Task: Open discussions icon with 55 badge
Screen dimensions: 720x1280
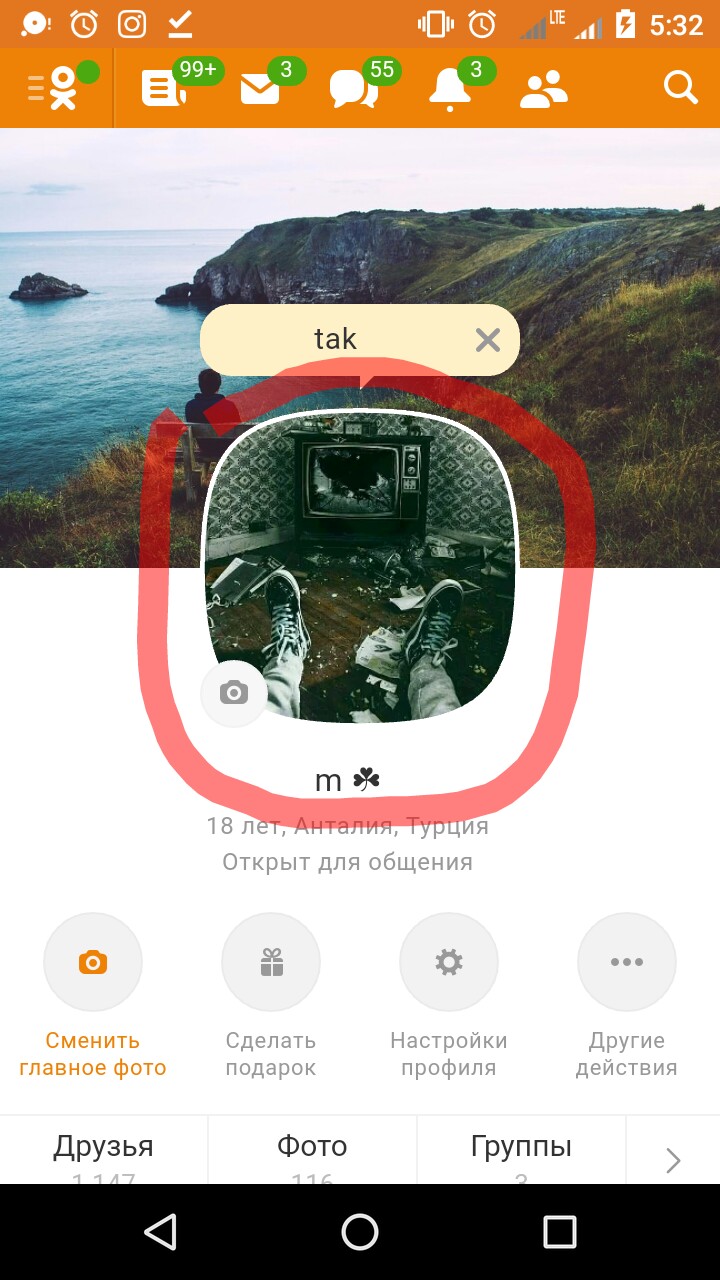Action: [353, 88]
